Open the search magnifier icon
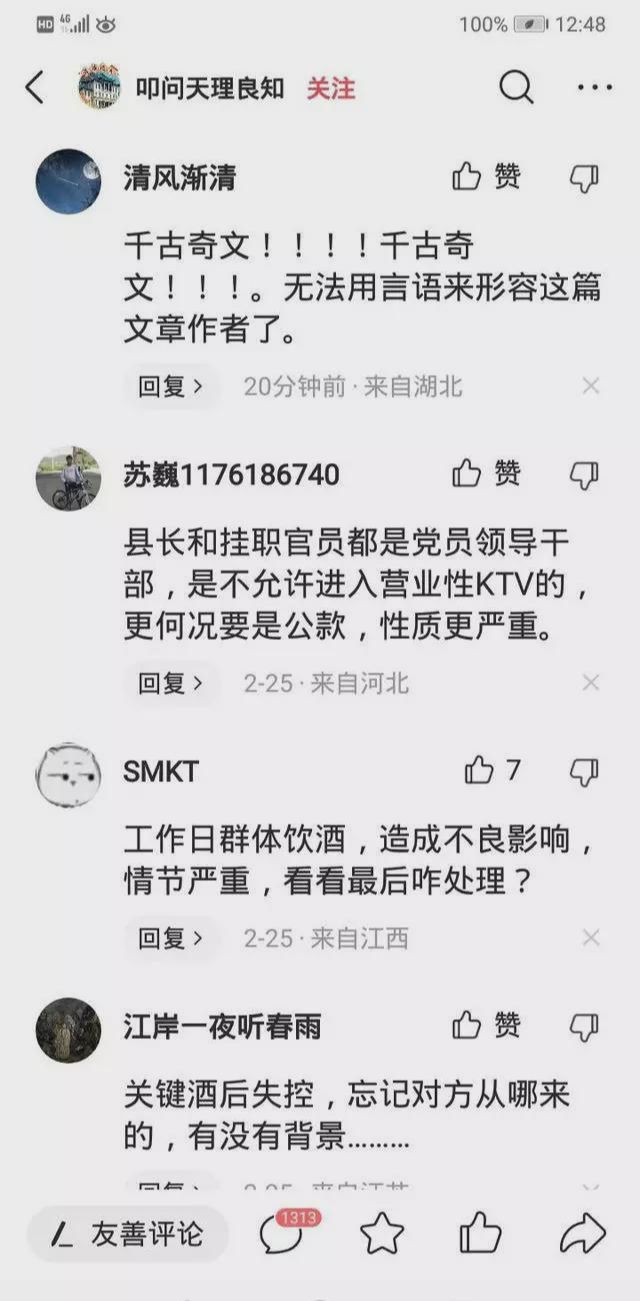The width and height of the screenshot is (640, 1301). (x=516, y=88)
